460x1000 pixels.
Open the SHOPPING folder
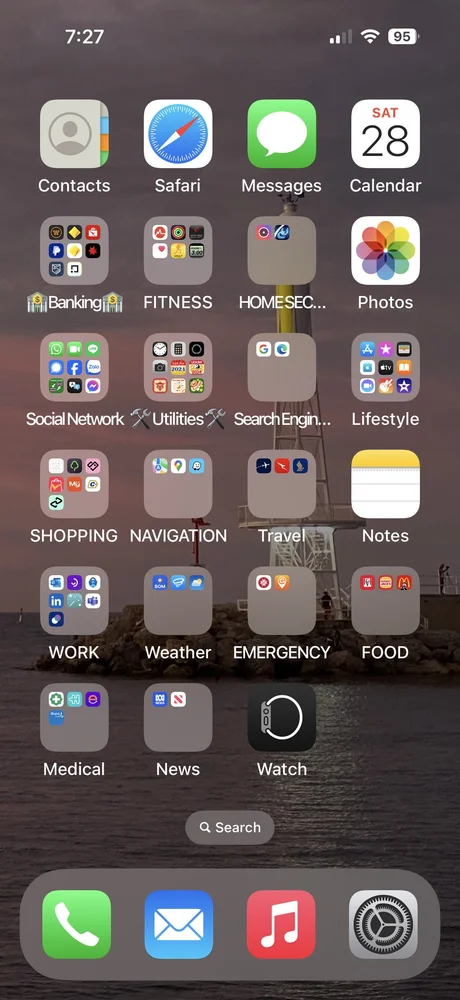point(74,484)
